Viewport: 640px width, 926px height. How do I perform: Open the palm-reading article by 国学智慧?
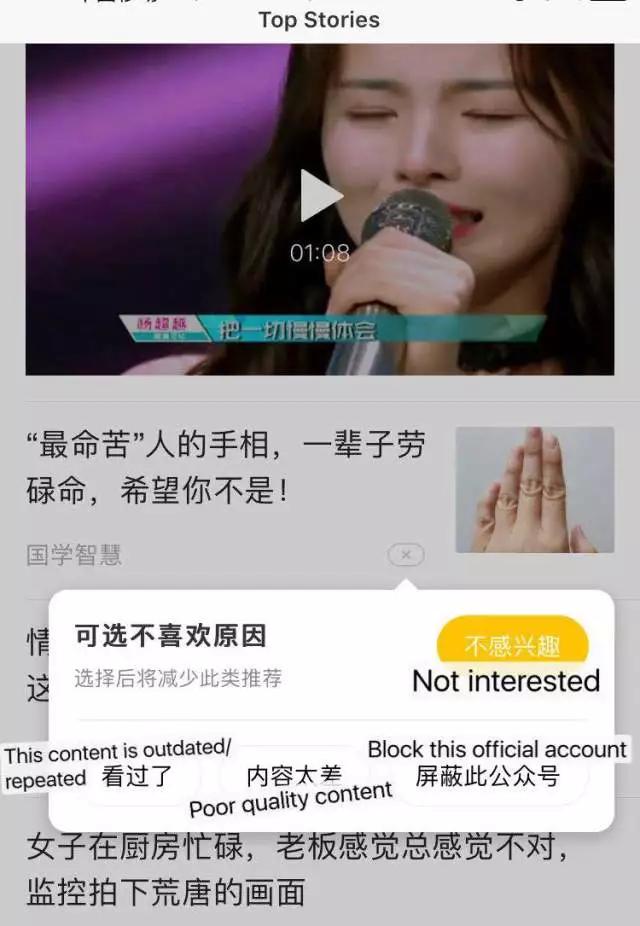225,467
